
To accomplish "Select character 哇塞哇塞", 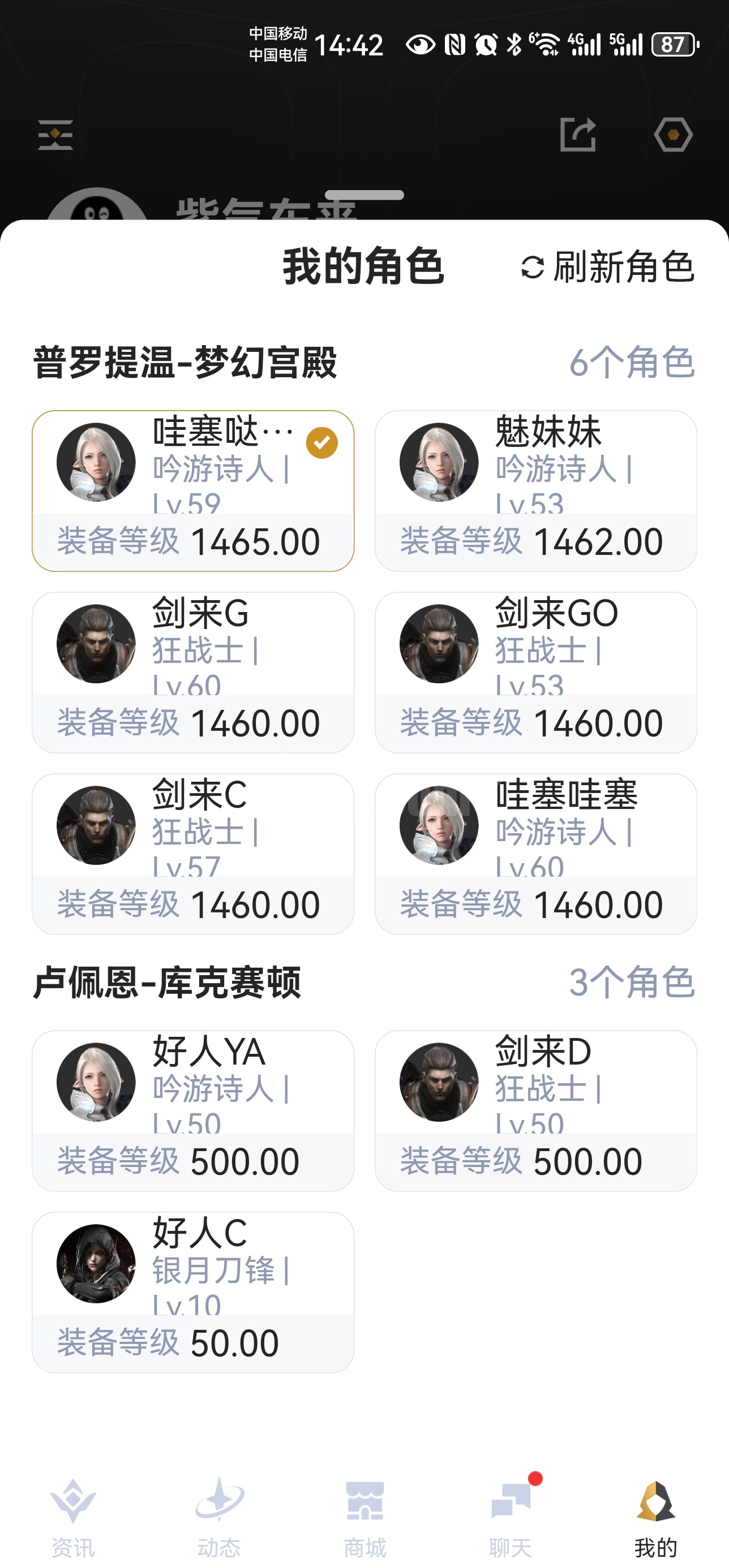I will click(x=535, y=854).
